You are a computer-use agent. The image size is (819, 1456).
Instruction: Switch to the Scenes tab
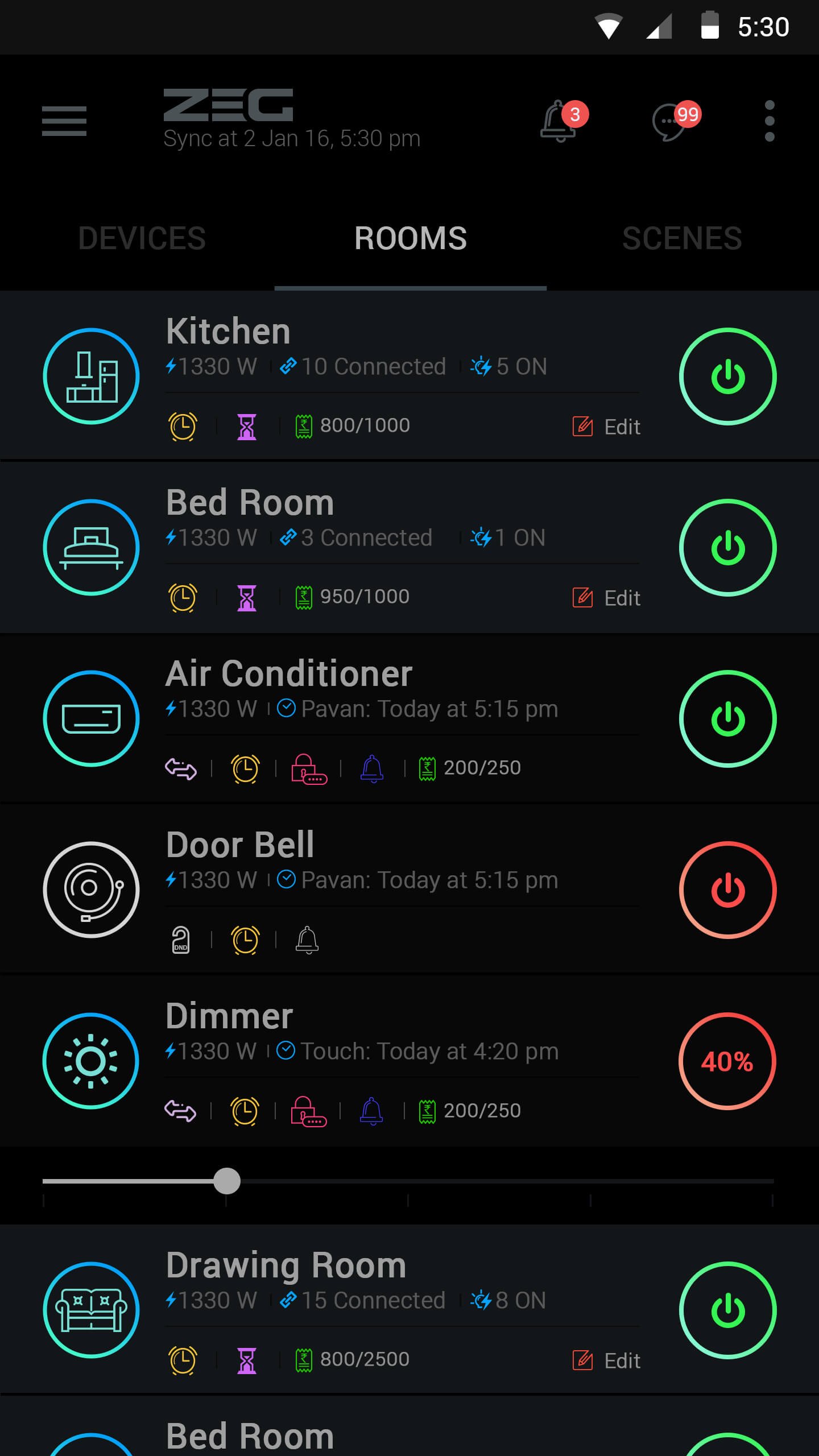click(x=682, y=238)
